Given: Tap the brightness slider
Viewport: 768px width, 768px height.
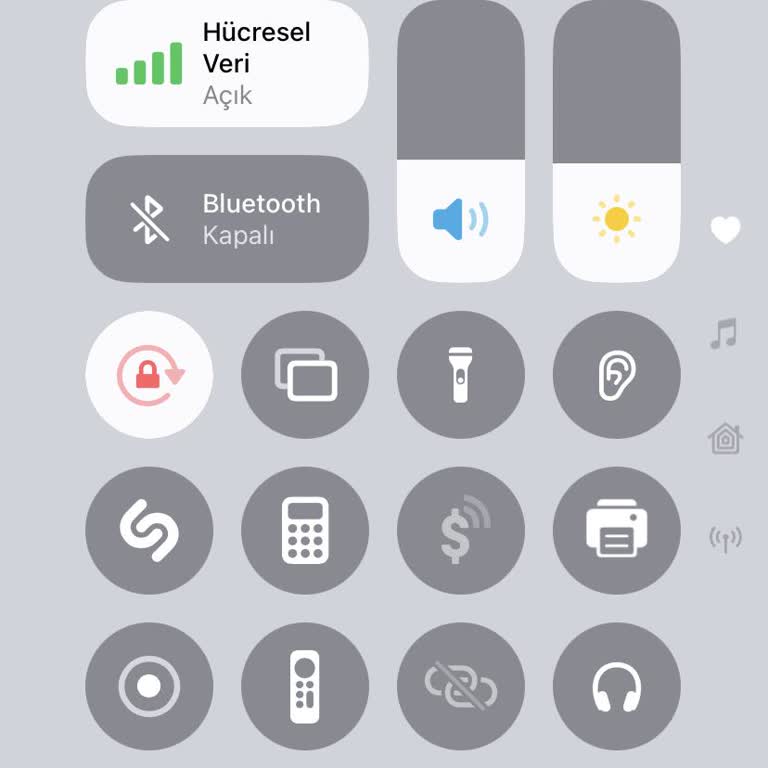Looking at the screenshot, I should point(617,140).
